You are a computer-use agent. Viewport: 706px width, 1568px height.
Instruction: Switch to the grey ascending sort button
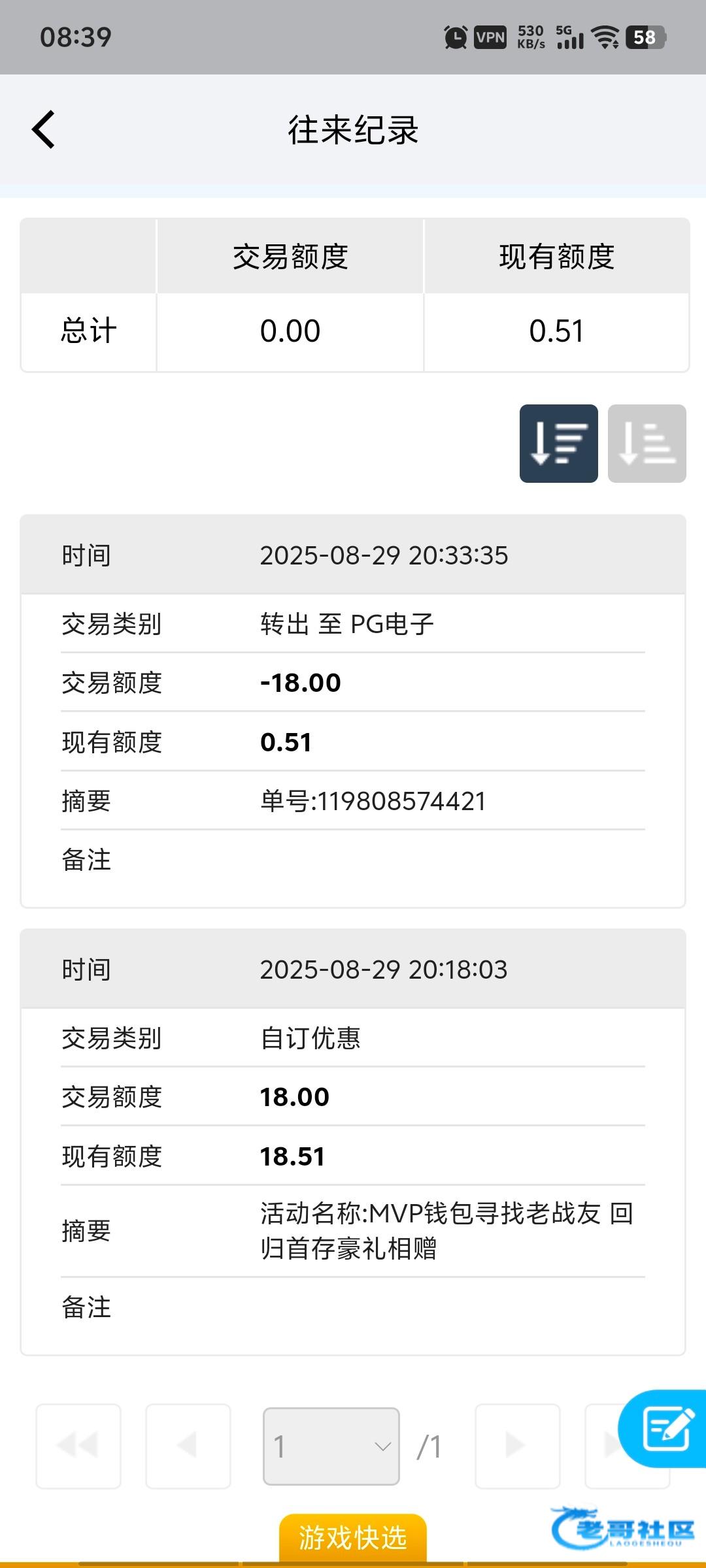(x=647, y=444)
